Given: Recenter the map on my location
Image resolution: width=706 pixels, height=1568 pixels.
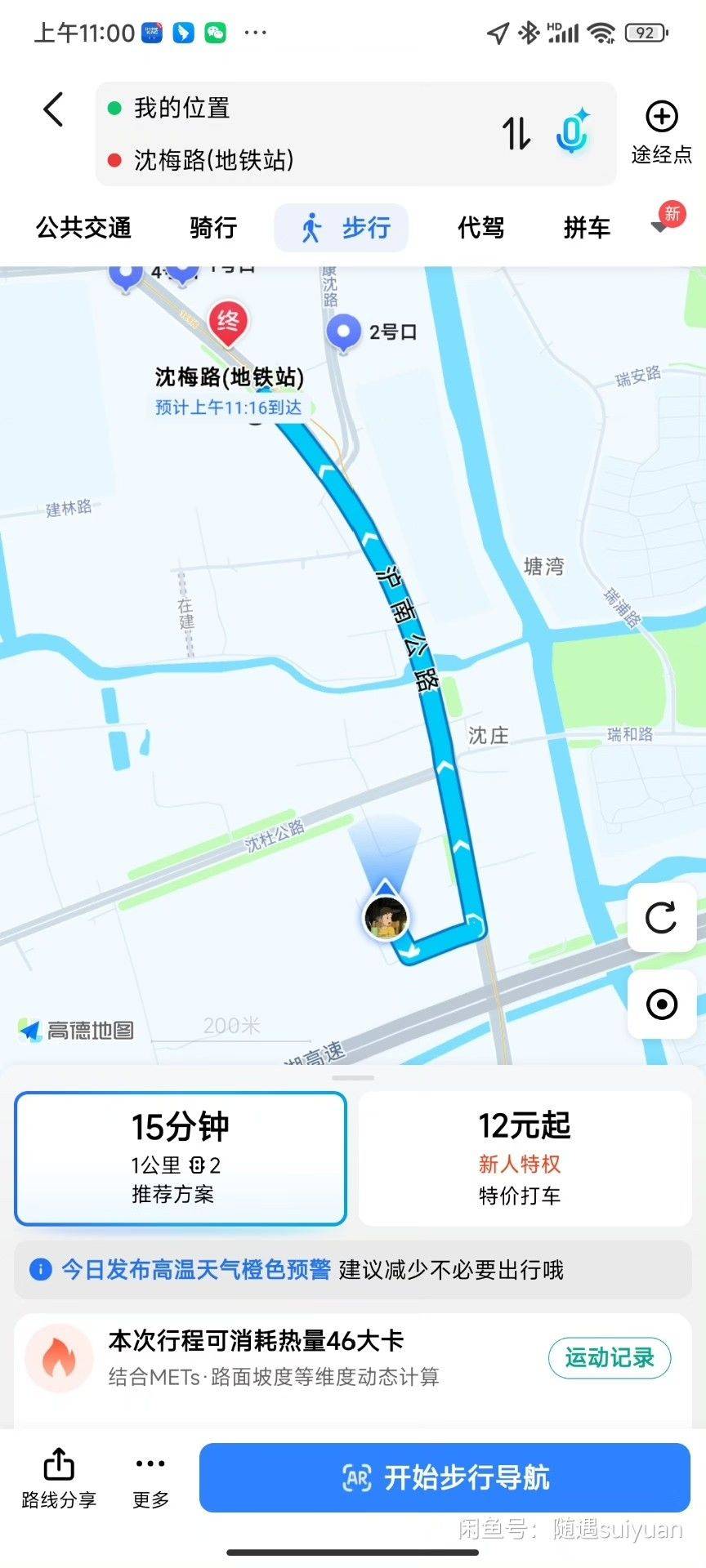Looking at the screenshot, I should 661,1004.
